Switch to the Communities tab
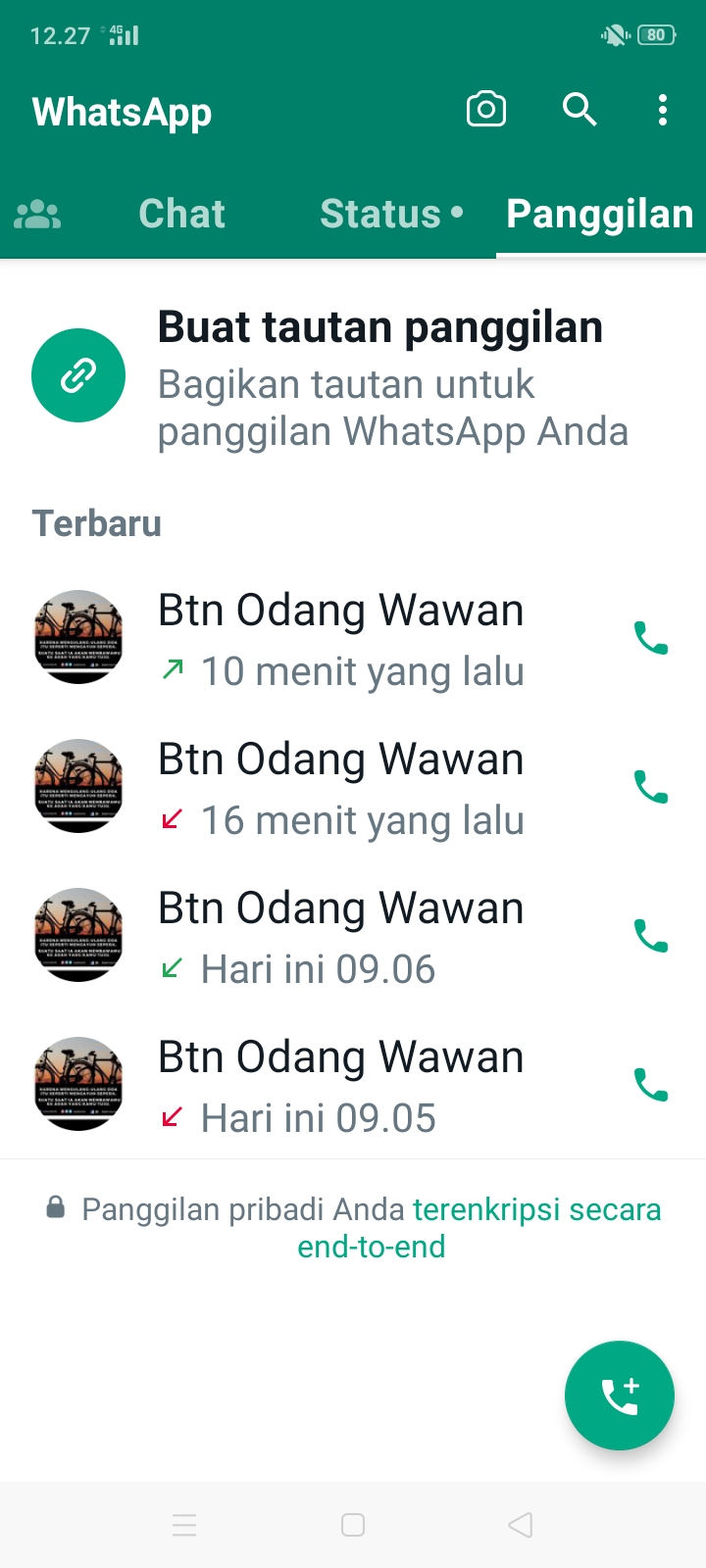The width and height of the screenshot is (706, 1568). click(37, 214)
